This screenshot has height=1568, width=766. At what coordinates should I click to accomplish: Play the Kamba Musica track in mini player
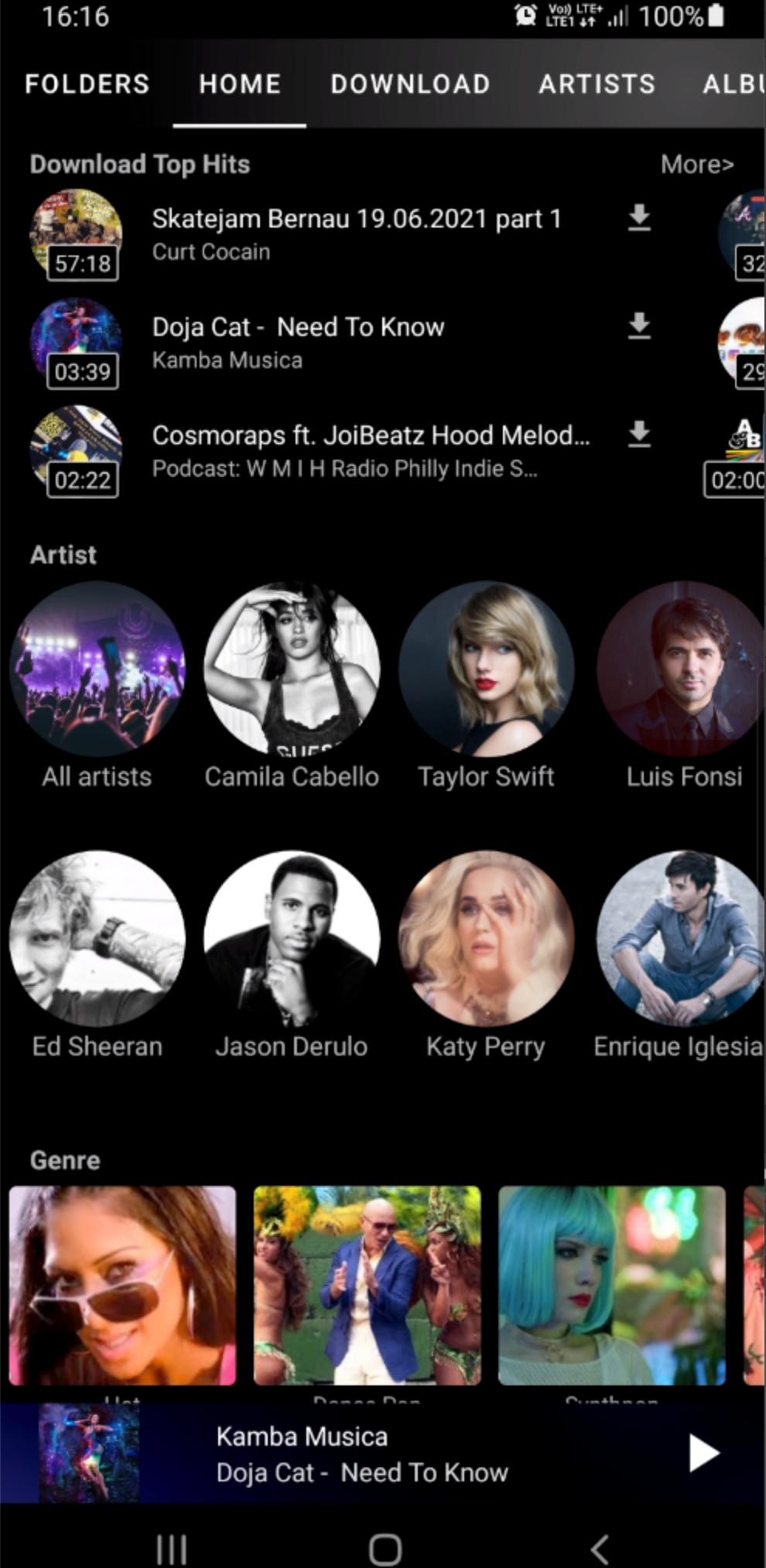pyautogui.click(x=703, y=1453)
